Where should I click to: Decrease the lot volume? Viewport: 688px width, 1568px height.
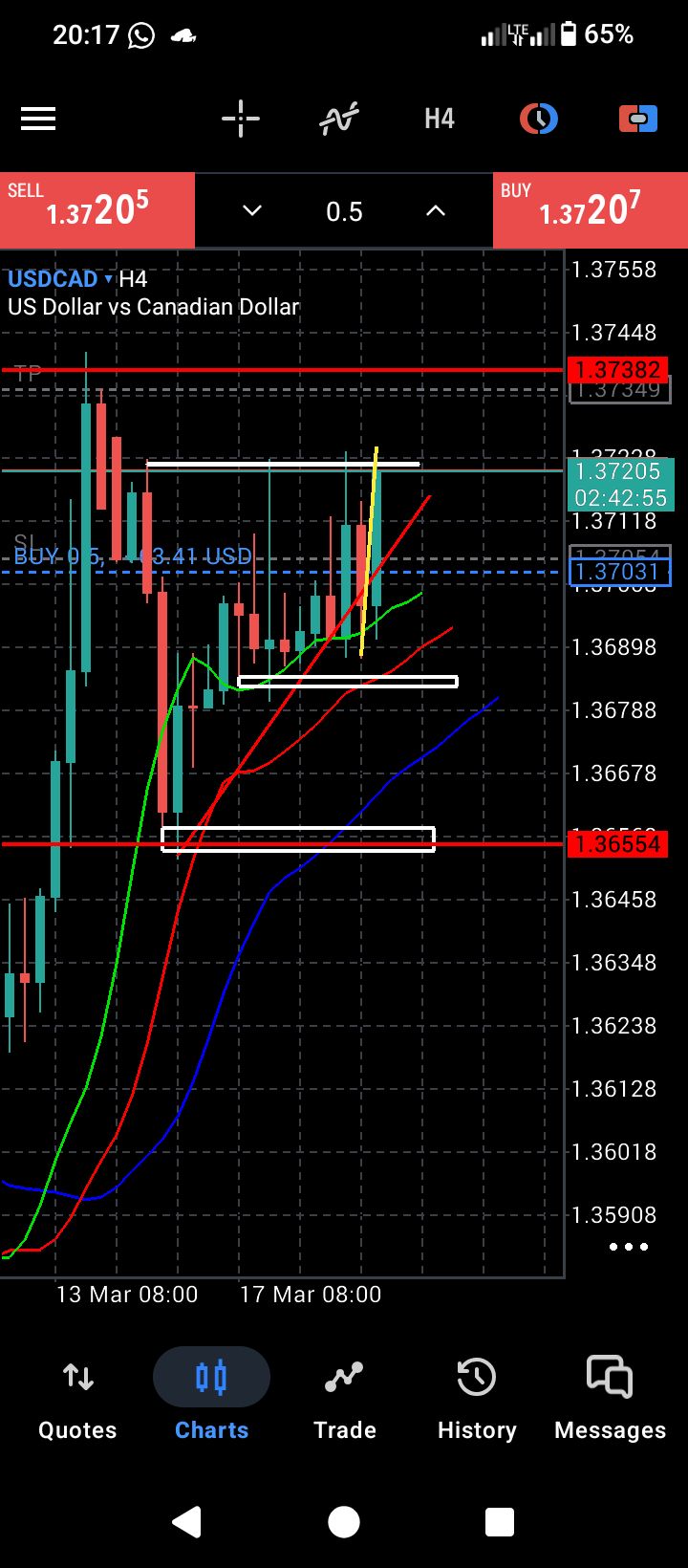tap(252, 210)
